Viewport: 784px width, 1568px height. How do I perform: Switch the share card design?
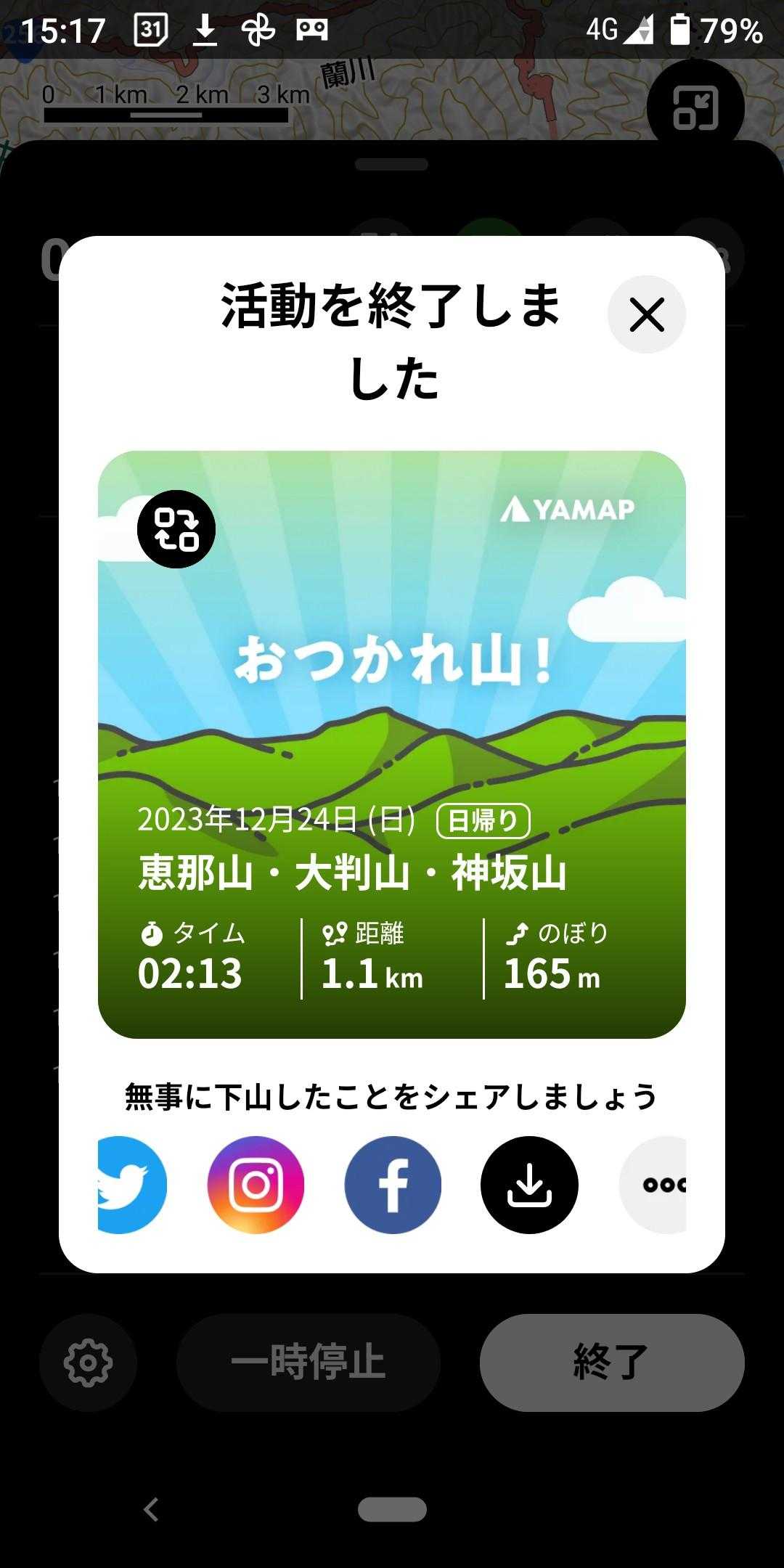coord(176,529)
